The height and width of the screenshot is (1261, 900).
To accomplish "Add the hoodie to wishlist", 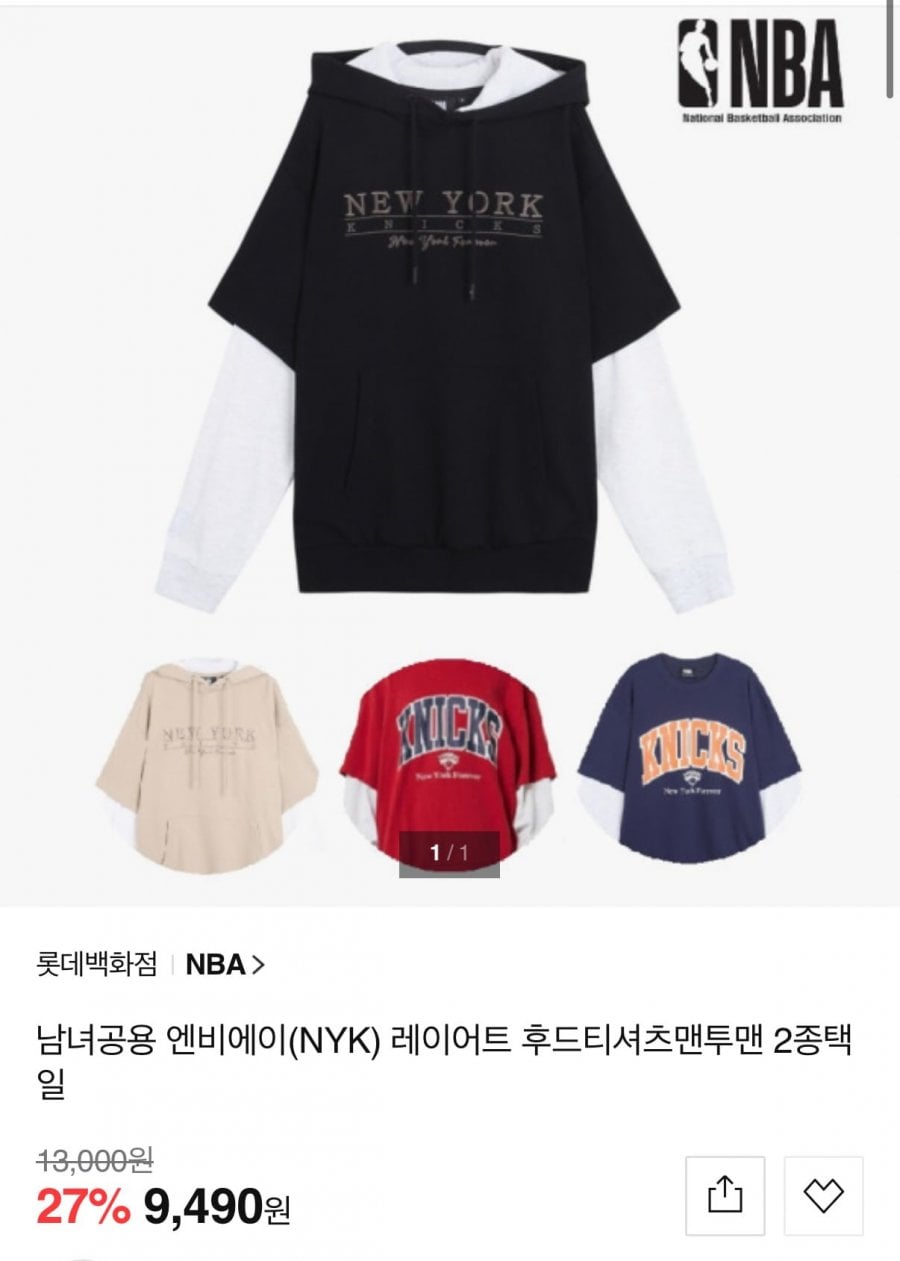I will [x=823, y=1196].
